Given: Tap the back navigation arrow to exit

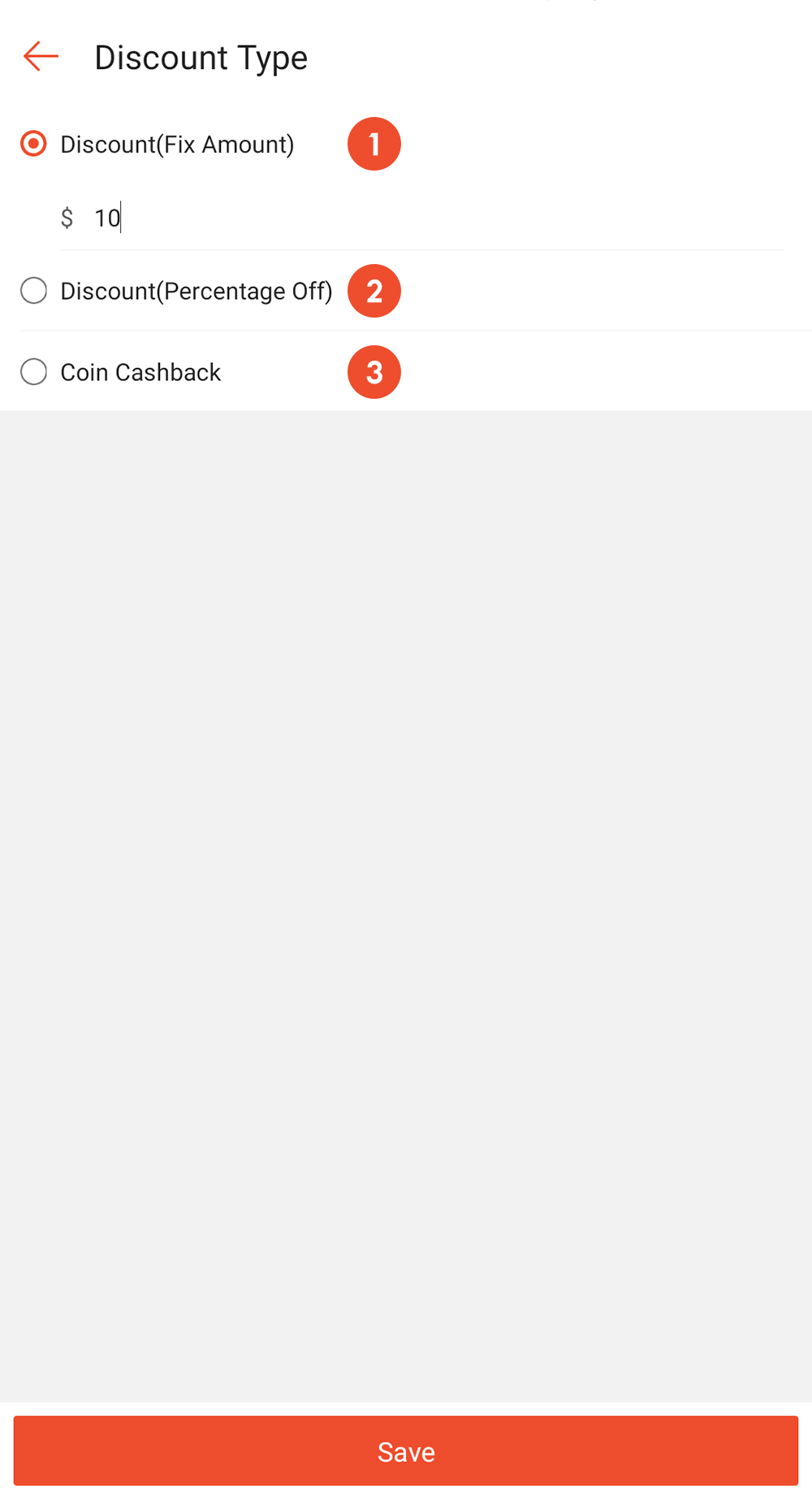Looking at the screenshot, I should (40, 56).
